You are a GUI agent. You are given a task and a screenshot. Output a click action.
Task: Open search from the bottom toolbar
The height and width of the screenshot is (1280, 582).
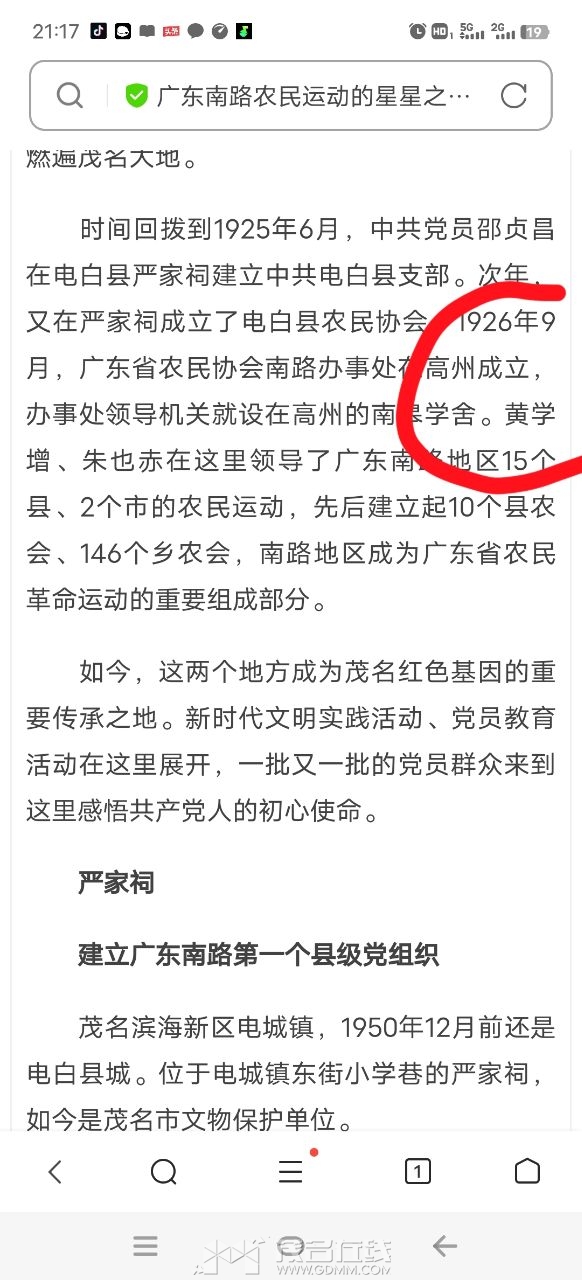pos(163,1171)
